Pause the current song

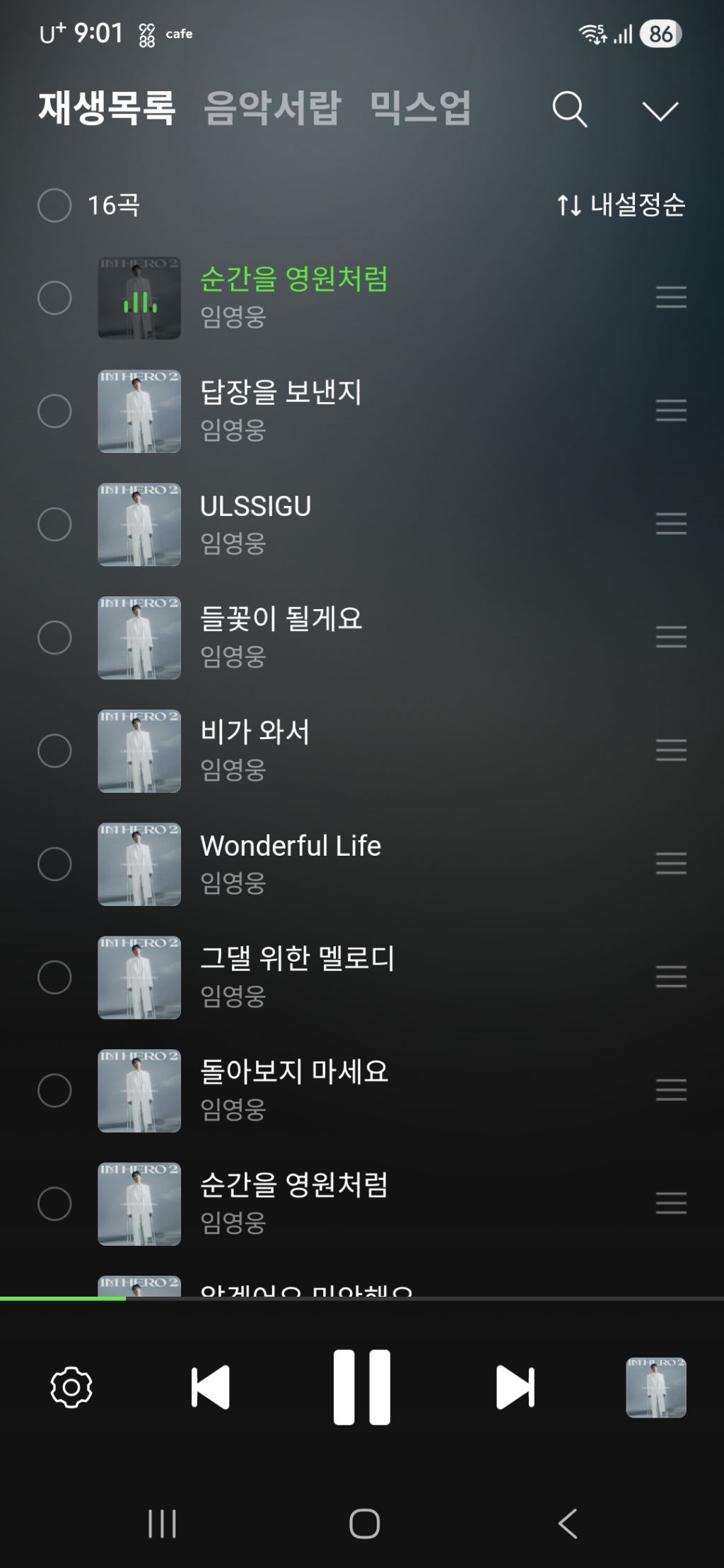tap(362, 1387)
